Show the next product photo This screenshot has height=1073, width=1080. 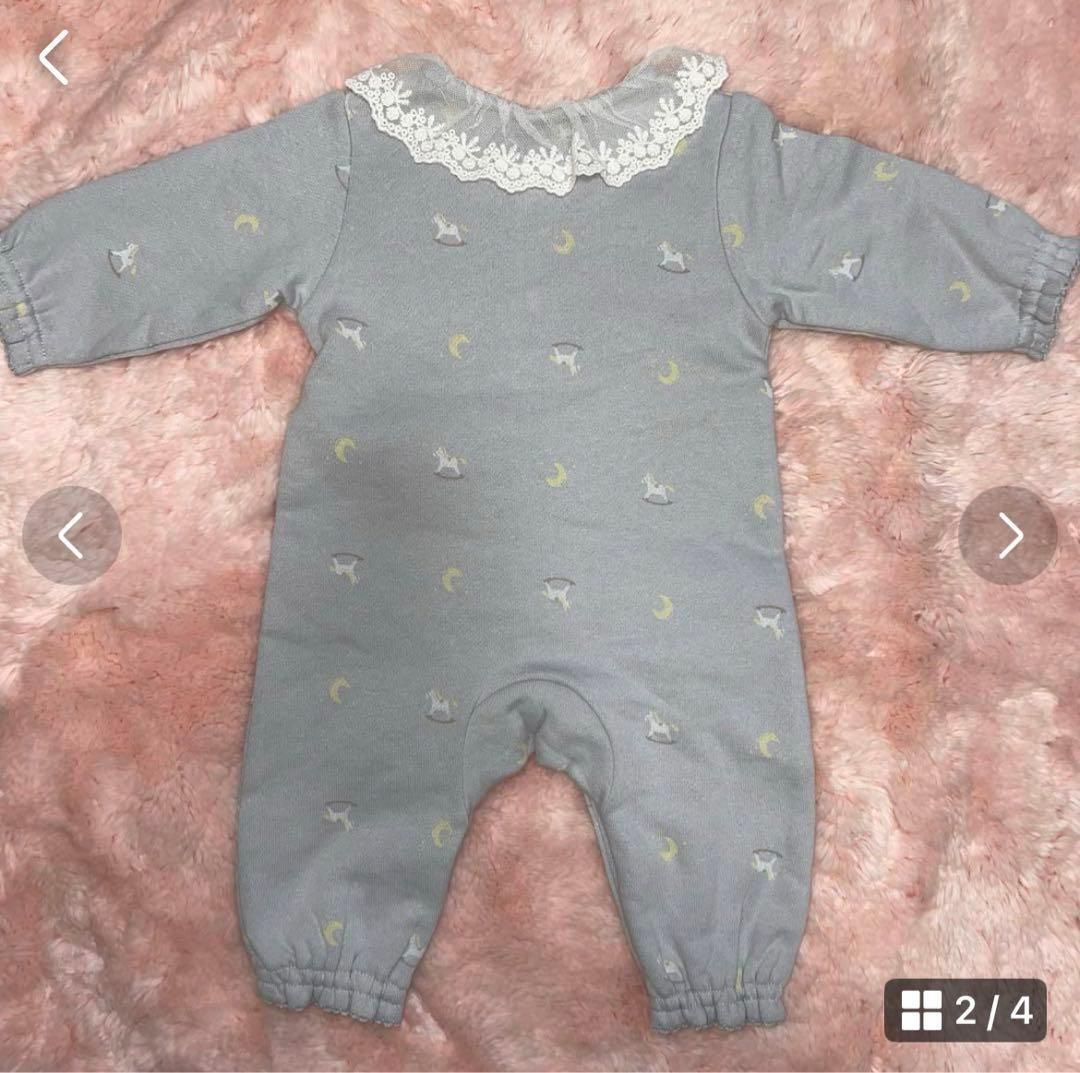(x=1008, y=536)
